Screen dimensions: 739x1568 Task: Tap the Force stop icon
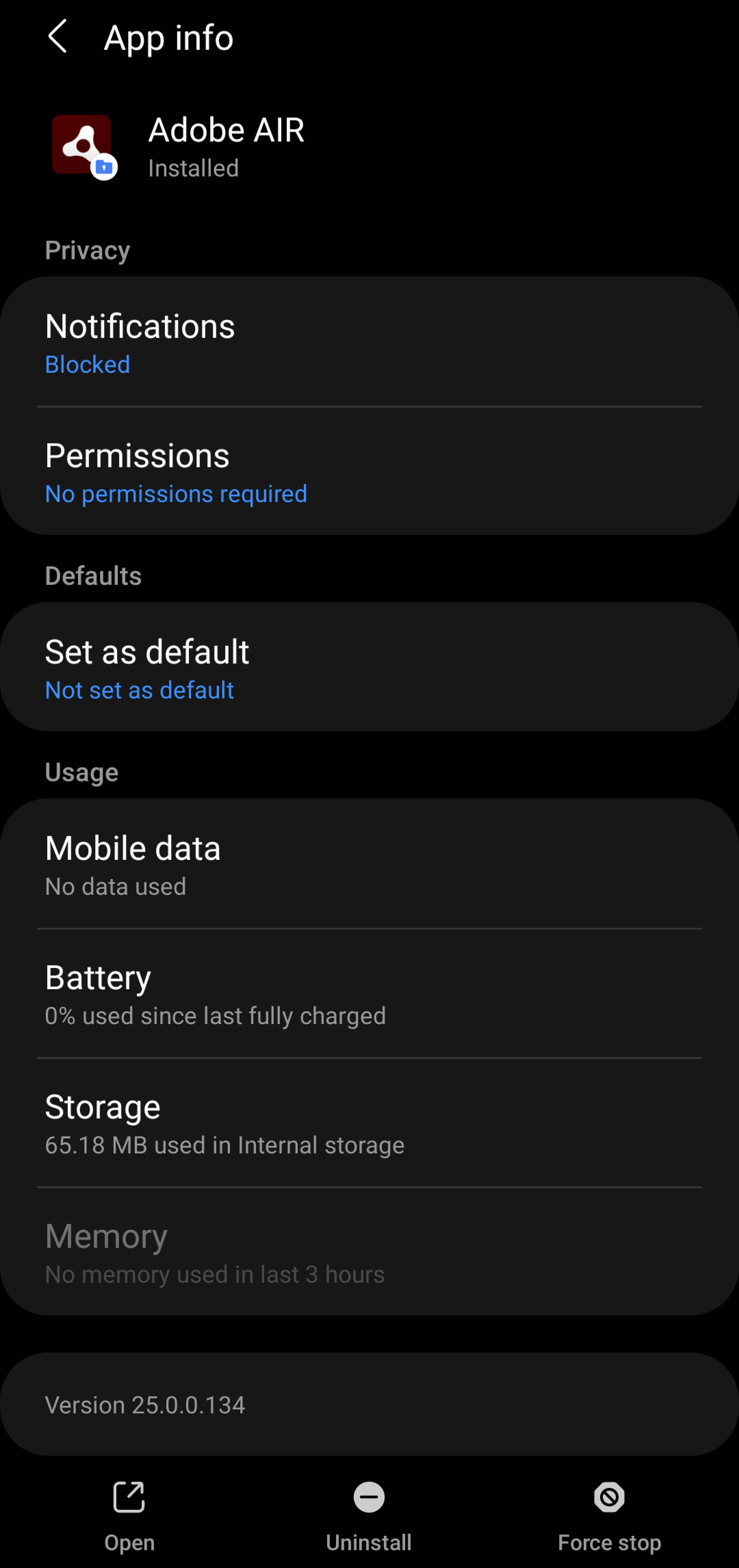tap(608, 1497)
